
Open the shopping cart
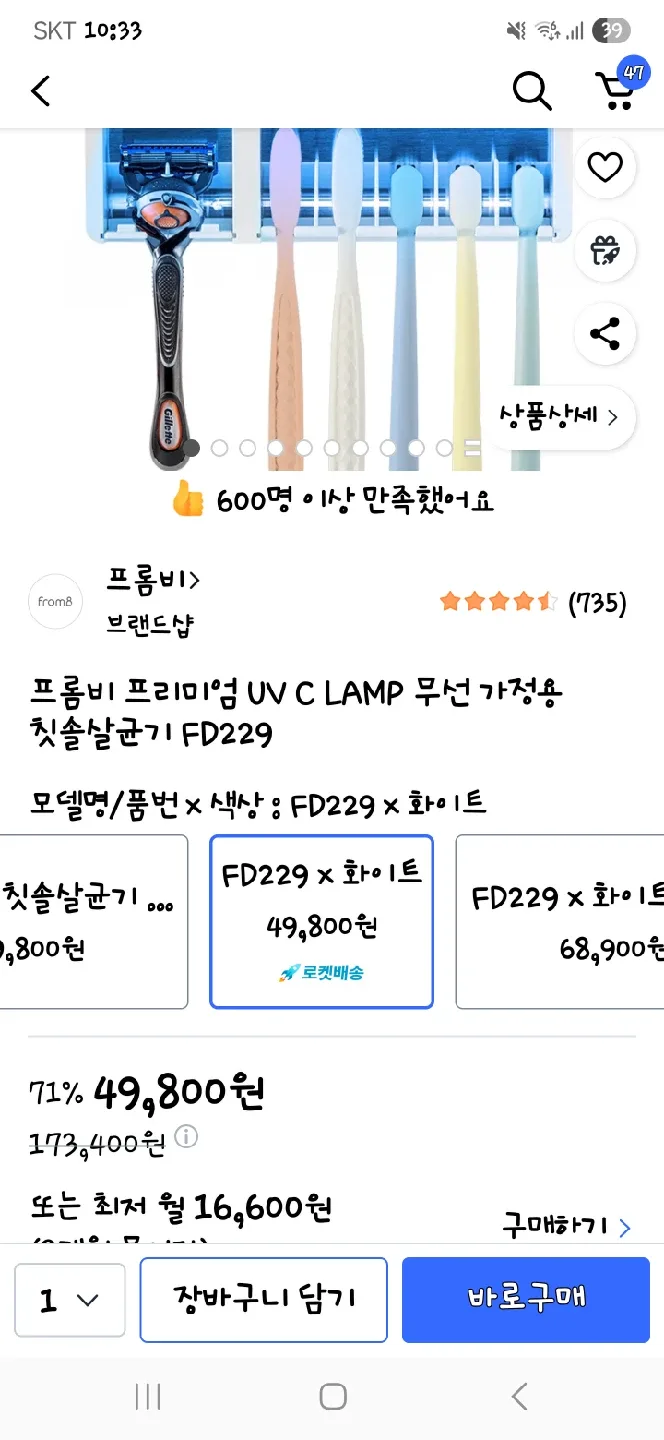(x=616, y=89)
